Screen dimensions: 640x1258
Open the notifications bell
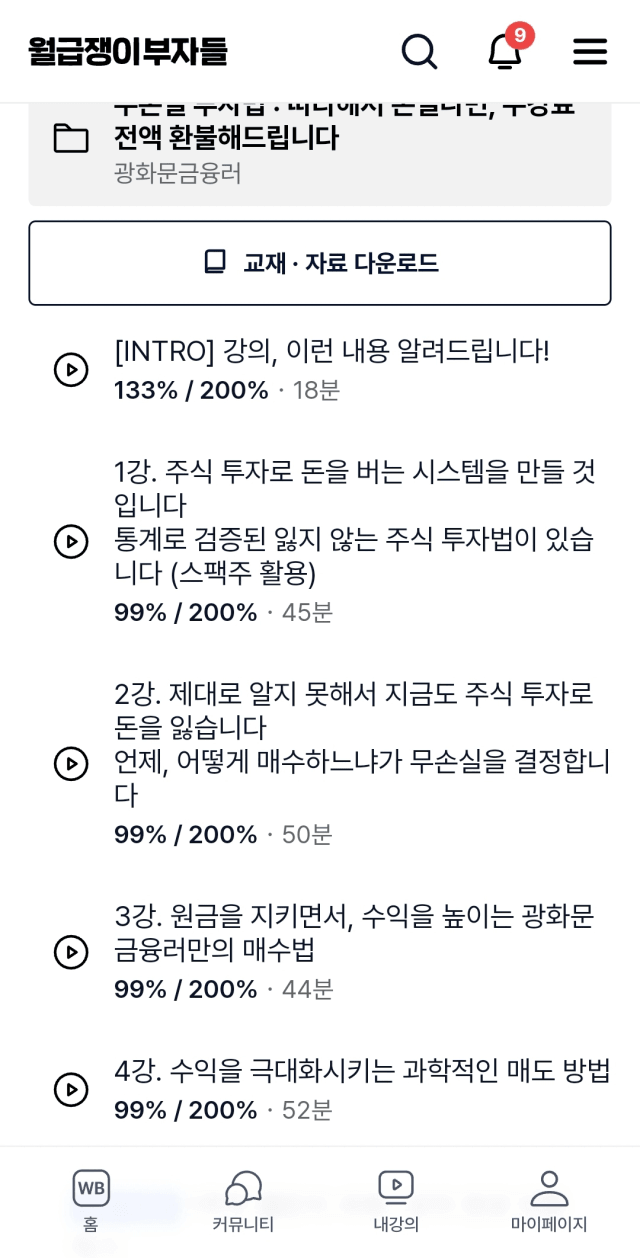pyautogui.click(x=505, y=51)
